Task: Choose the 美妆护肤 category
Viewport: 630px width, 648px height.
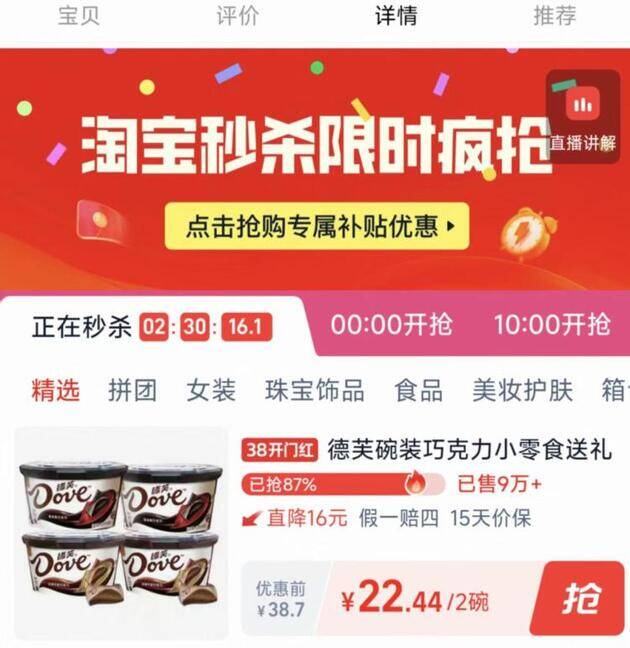Action: [x=523, y=390]
